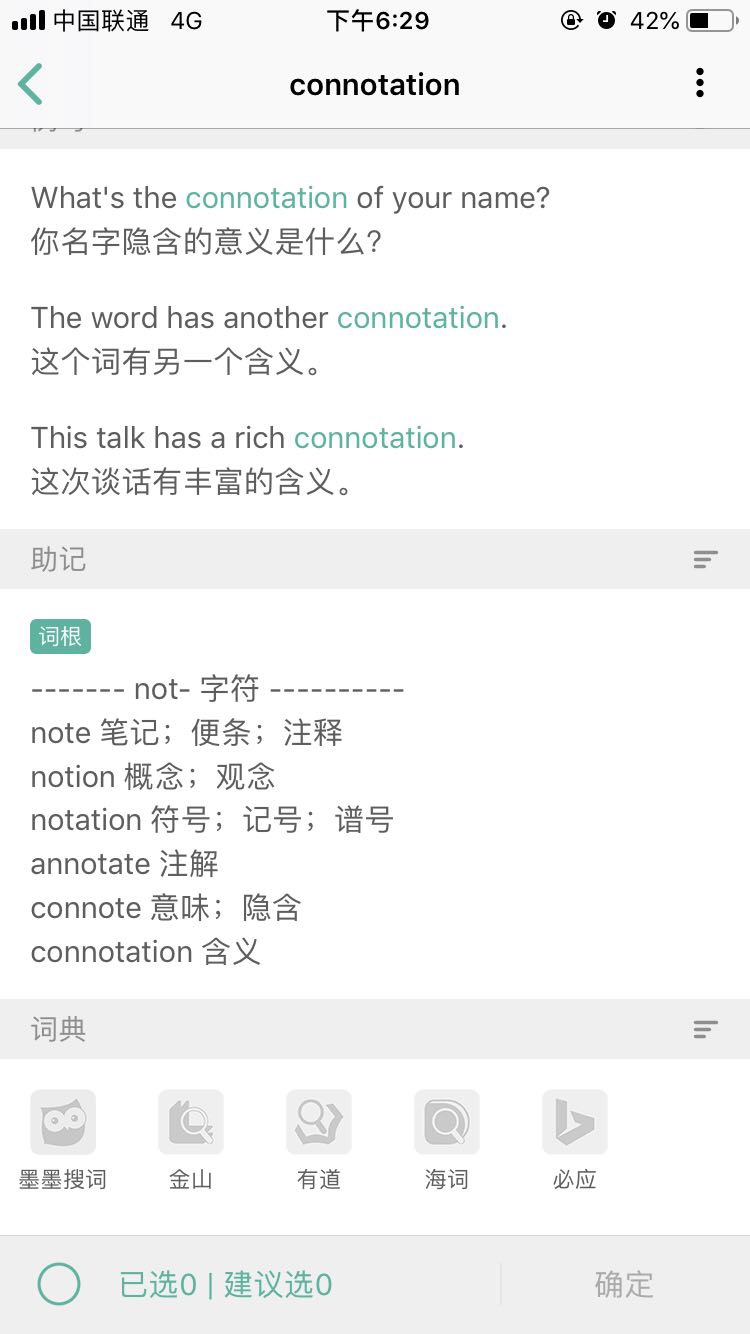Go back using the green arrow
Viewport: 750px width, 1334px height.
31,85
